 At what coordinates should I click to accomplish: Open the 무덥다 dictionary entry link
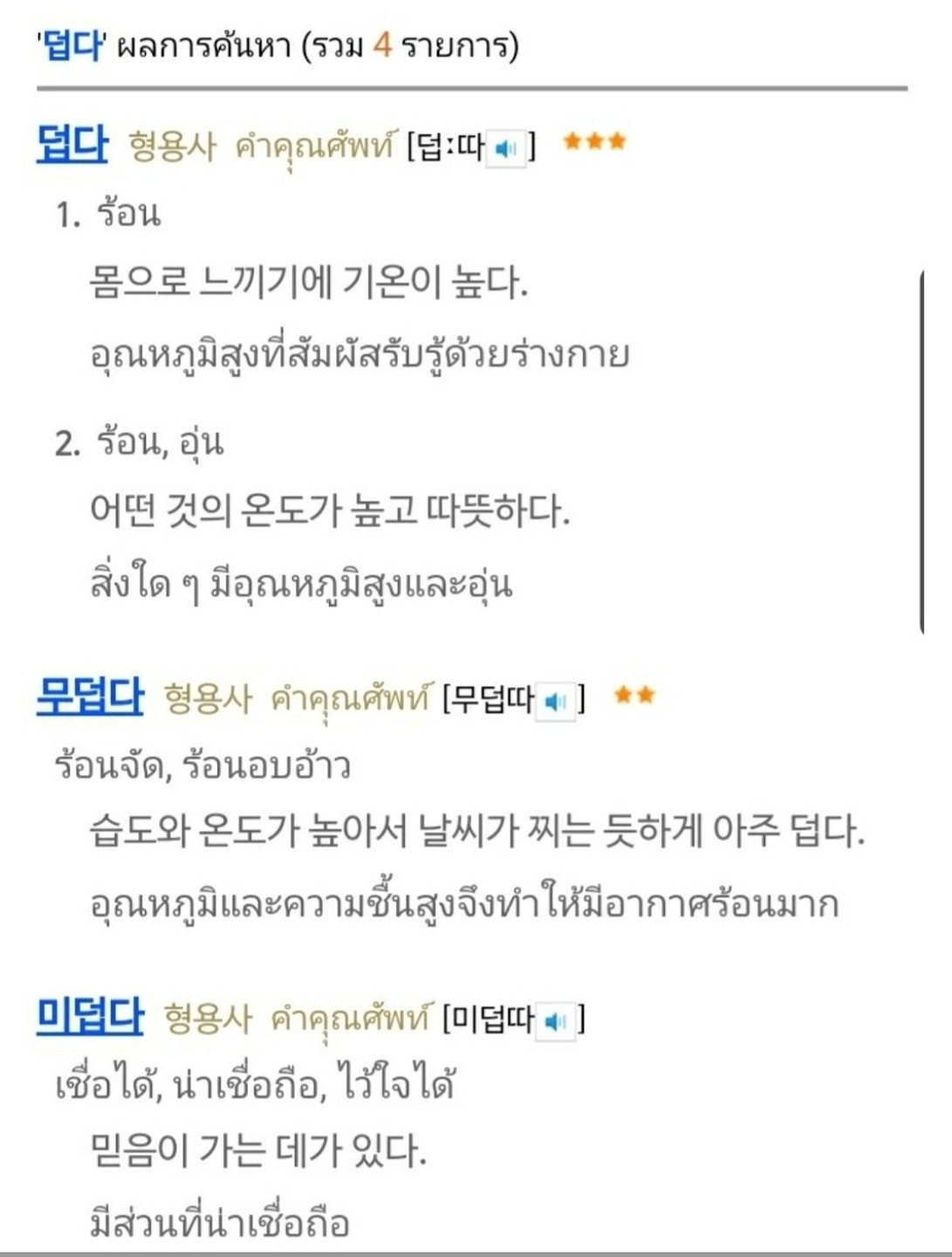click(90, 697)
